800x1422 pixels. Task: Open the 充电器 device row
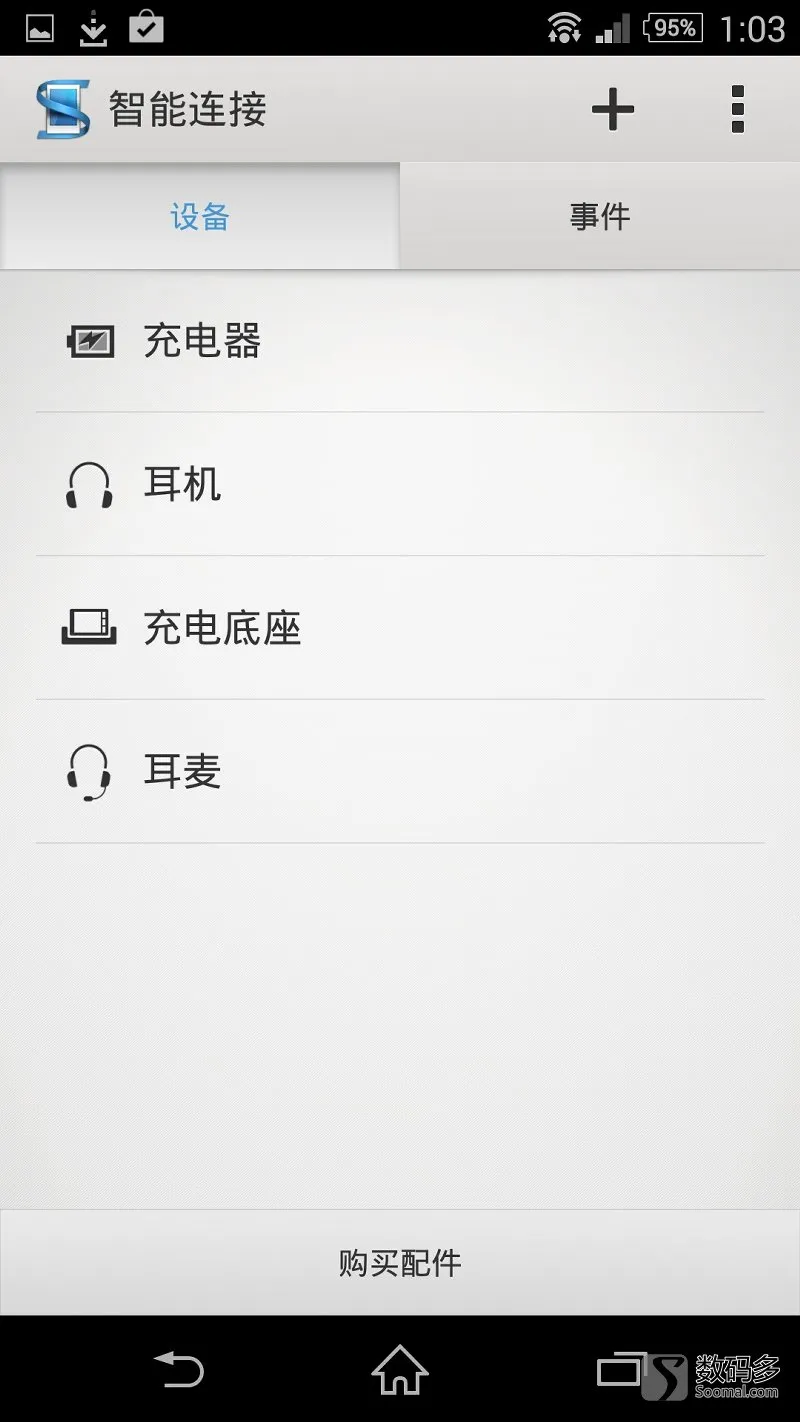pyautogui.click(x=400, y=341)
